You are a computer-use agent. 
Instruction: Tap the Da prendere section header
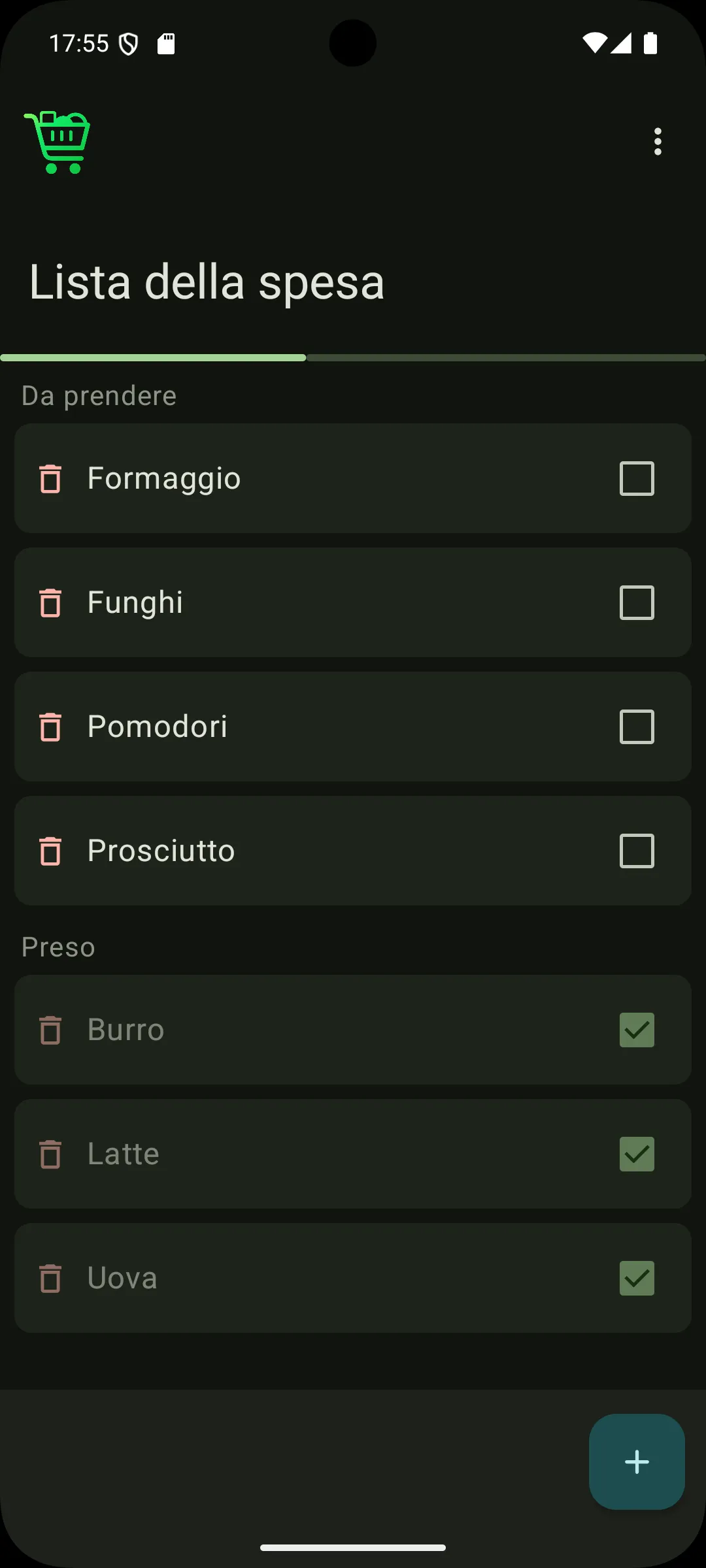pos(99,395)
